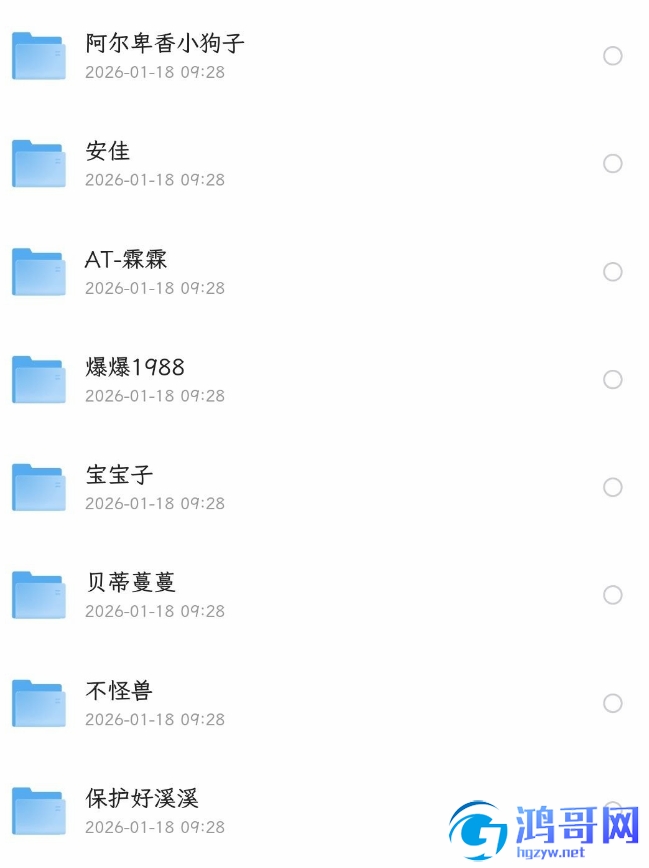Select the 爆爆1988 folder circle
Screen dimensions: 649x868
tap(613, 380)
